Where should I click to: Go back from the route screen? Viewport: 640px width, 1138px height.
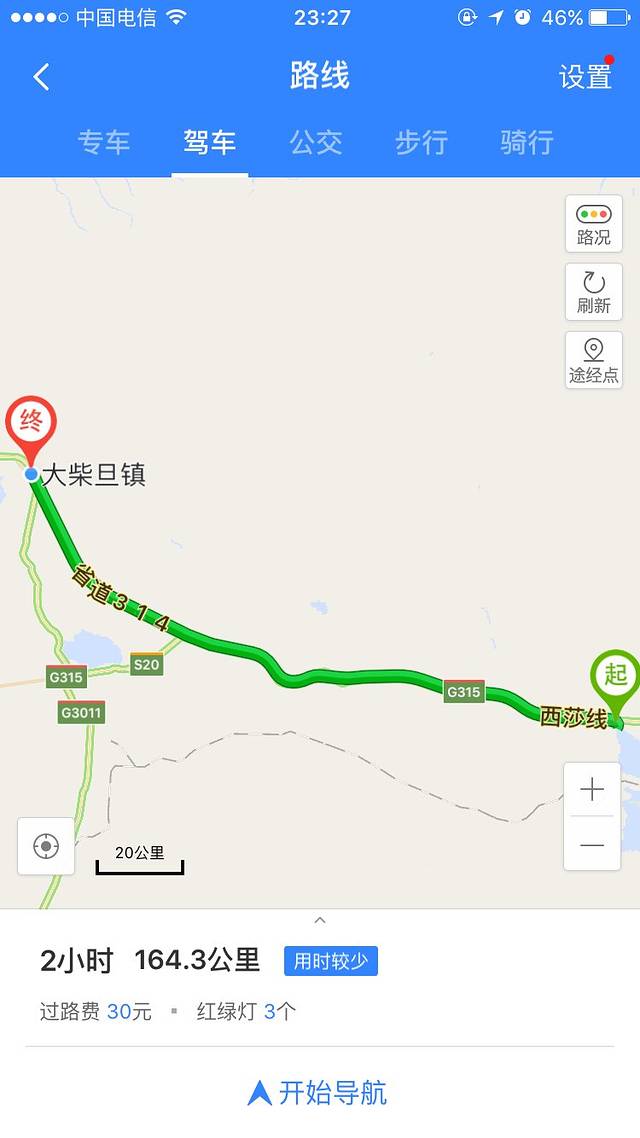41,77
